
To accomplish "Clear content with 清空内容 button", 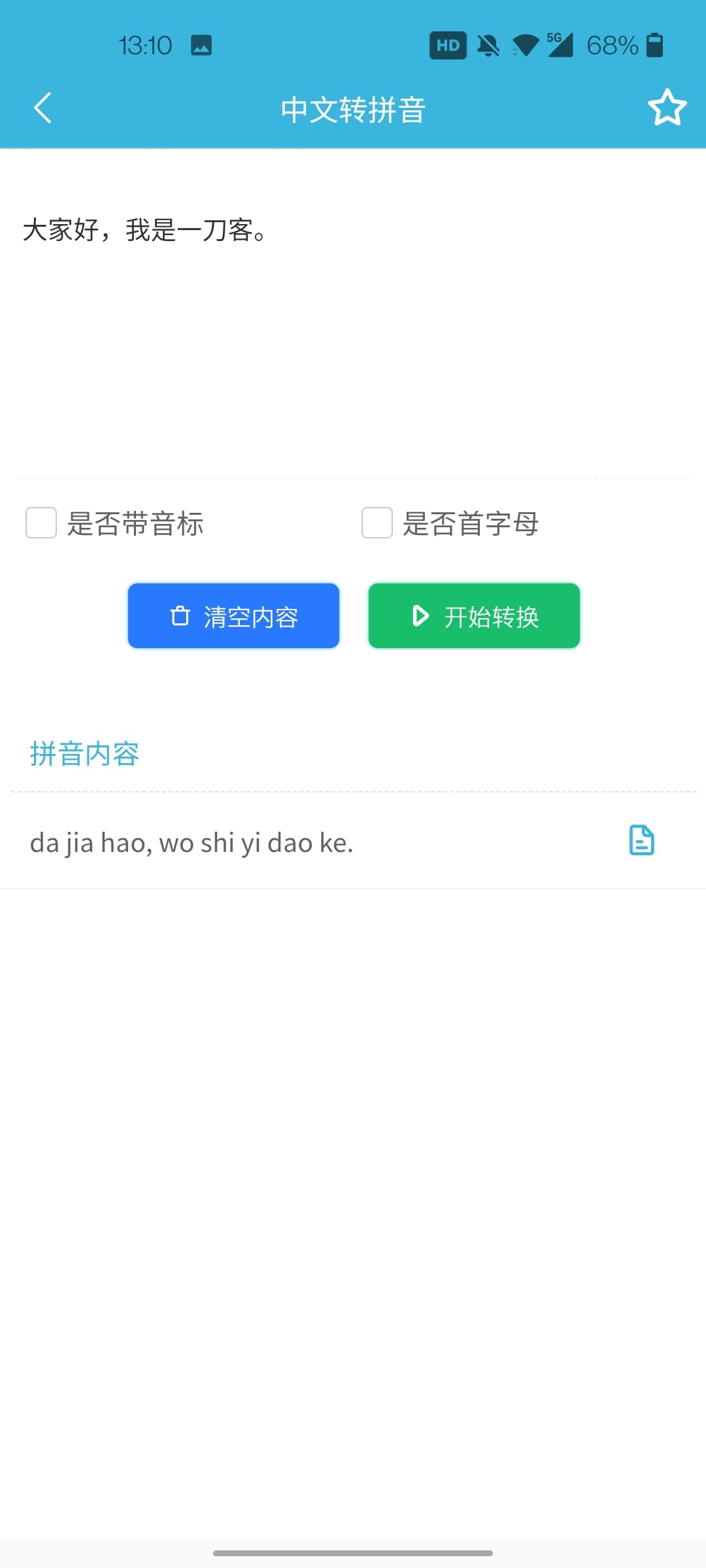I will (x=233, y=616).
